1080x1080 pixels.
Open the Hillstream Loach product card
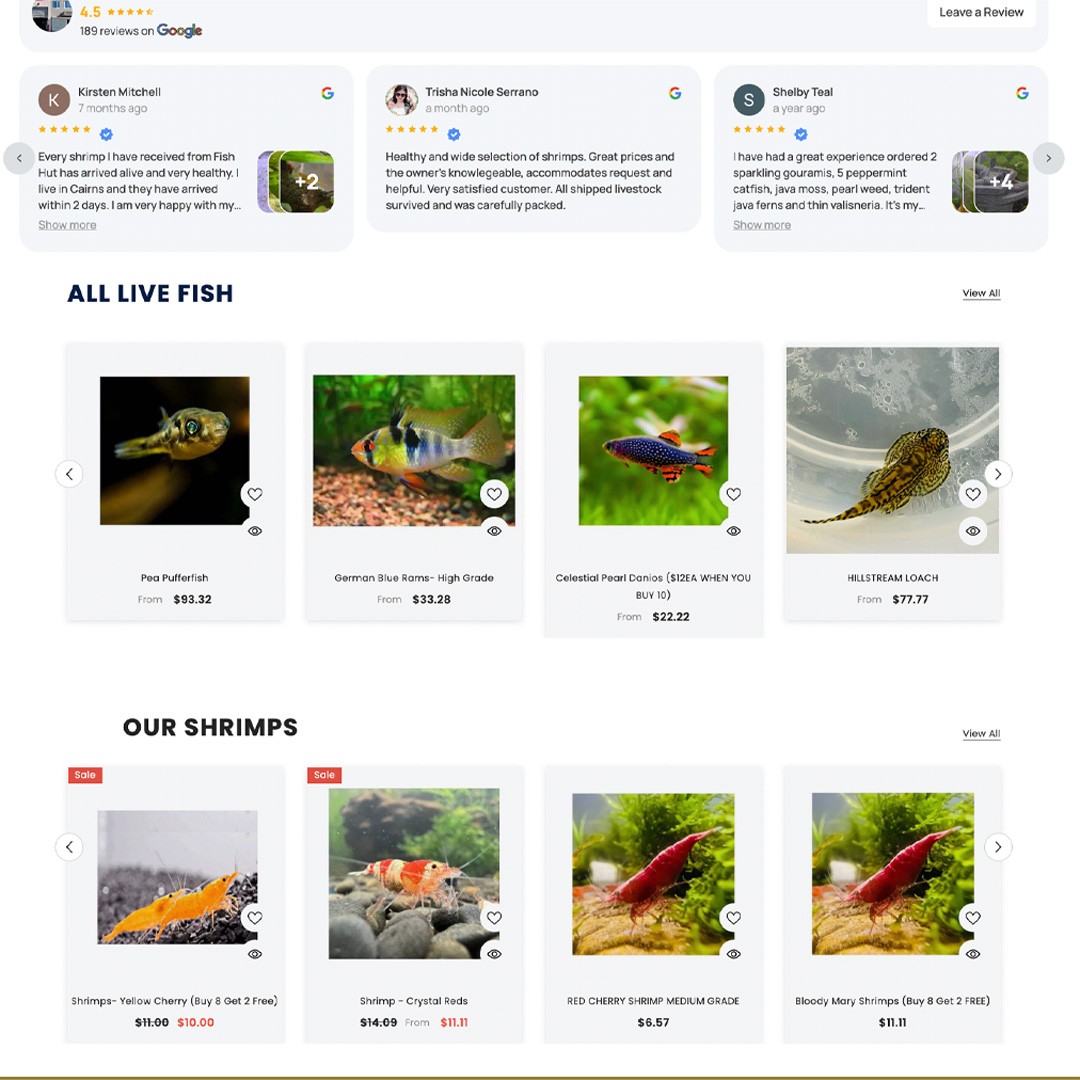[892, 450]
